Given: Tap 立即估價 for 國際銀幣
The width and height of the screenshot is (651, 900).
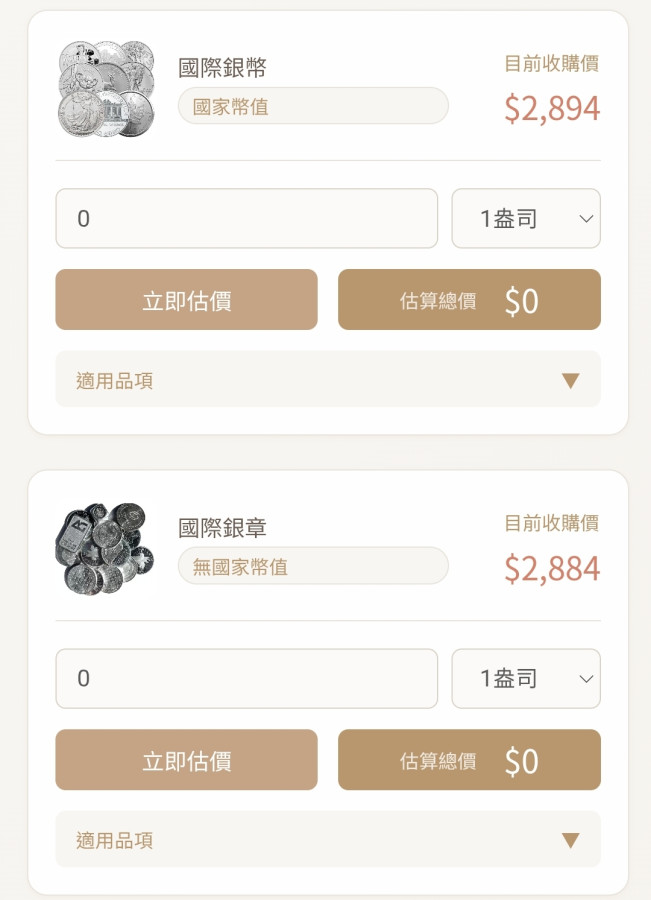Looking at the screenshot, I should pyautogui.click(x=186, y=300).
